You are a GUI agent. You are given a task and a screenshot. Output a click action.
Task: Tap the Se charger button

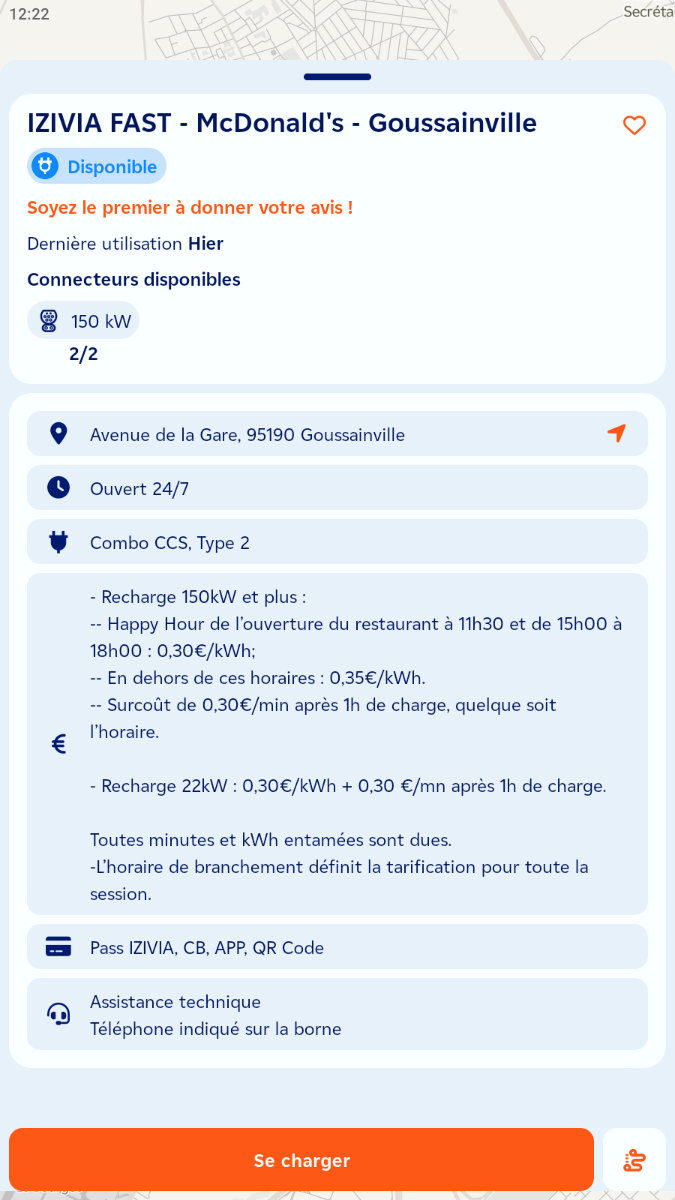click(x=301, y=1160)
